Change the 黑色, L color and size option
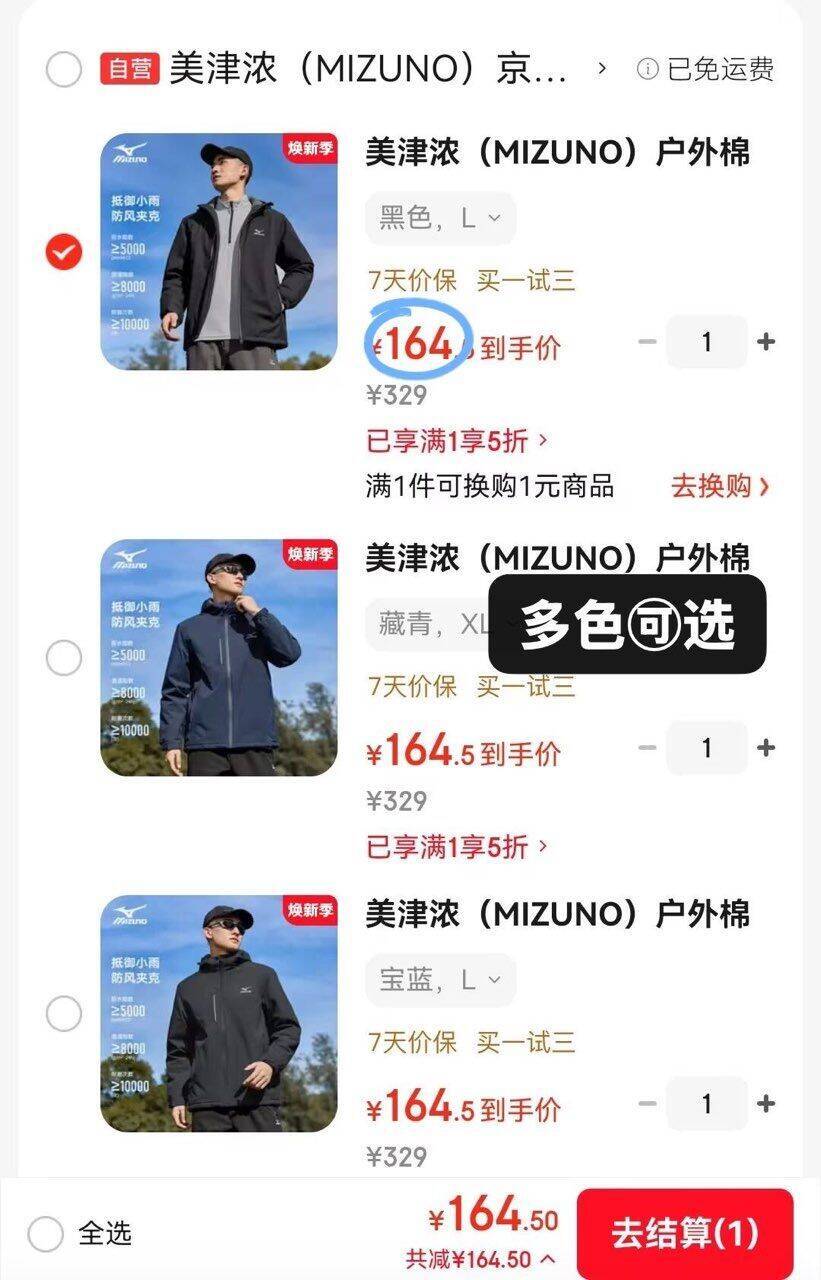Viewport: 821px width, 1280px height. [440, 218]
